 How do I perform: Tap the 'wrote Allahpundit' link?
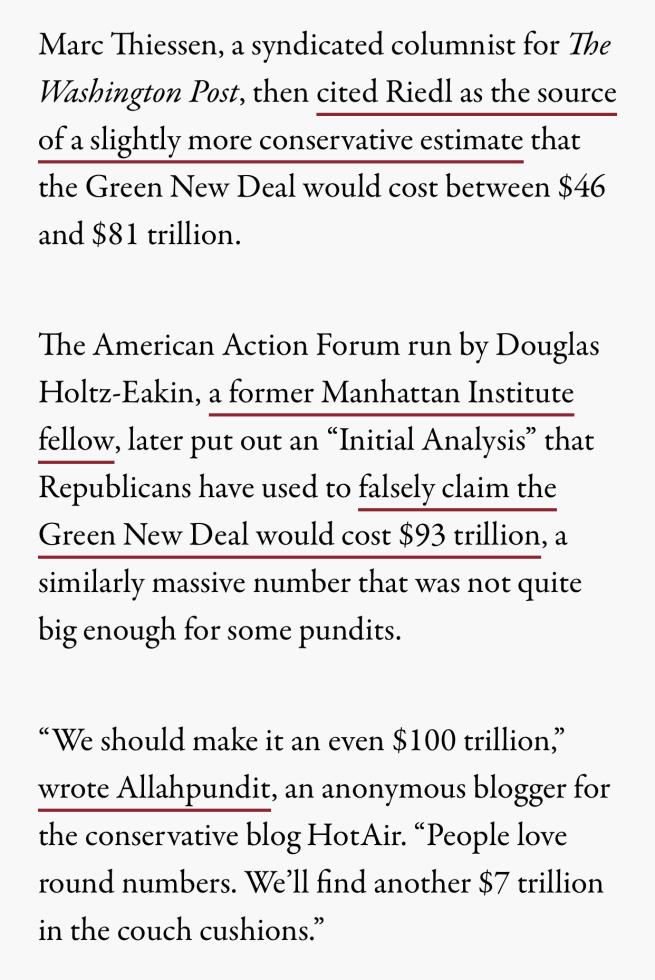(x=154, y=789)
